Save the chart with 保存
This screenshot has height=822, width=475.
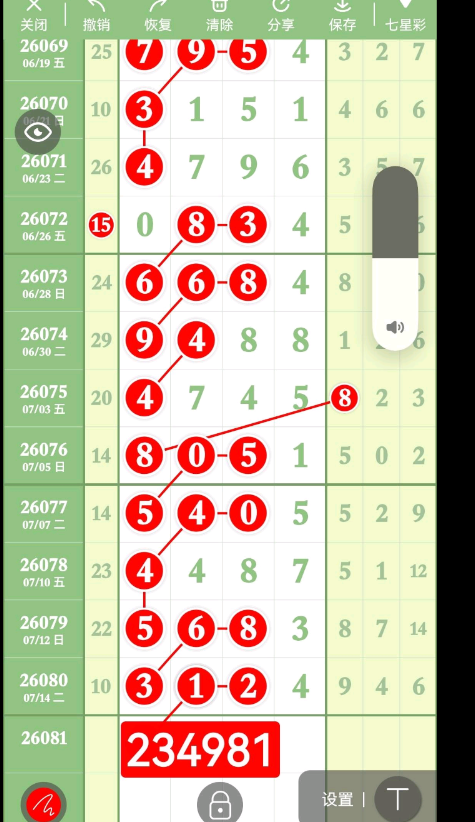pyautogui.click(x=342, y=16)
